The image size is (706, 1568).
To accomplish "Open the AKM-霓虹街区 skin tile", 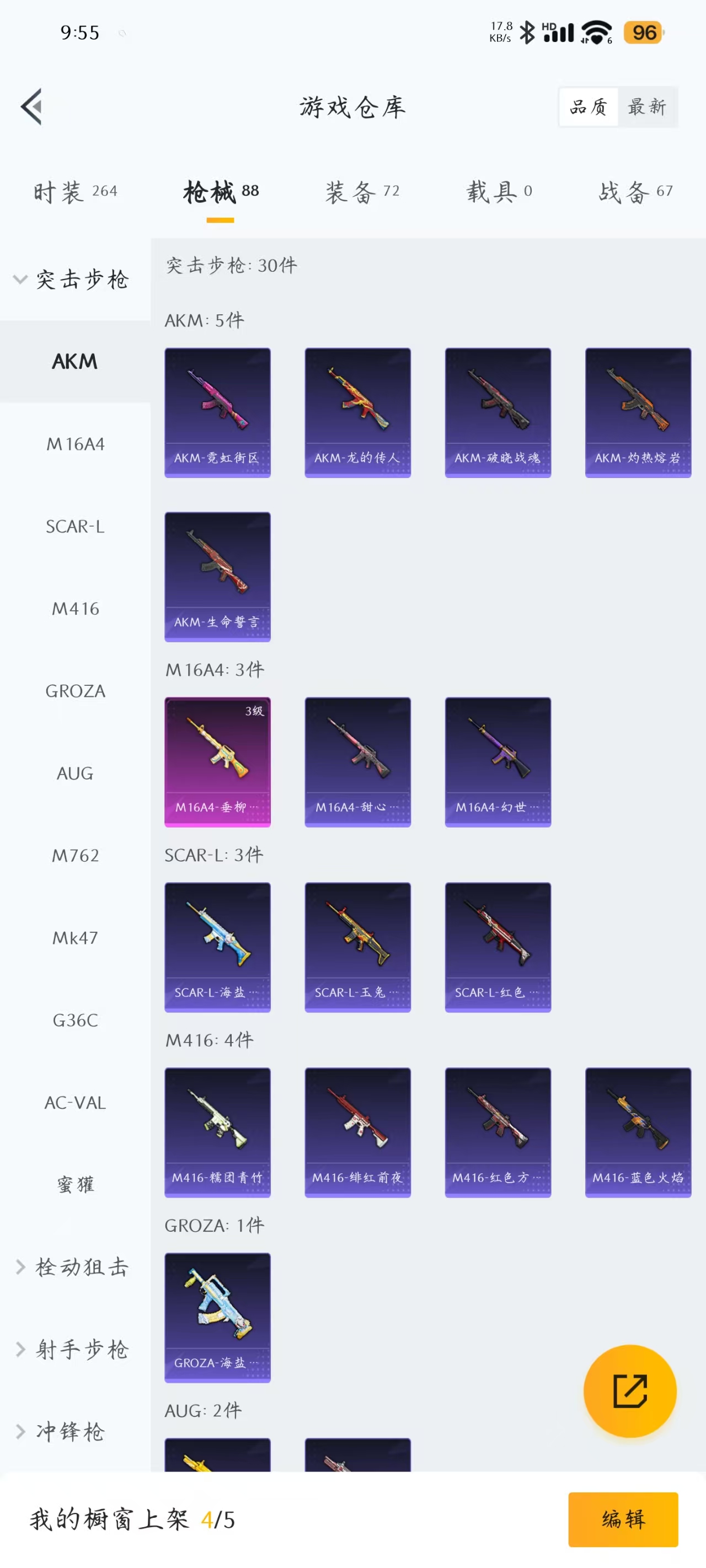I will pyautogui.click(x=217, y=412).
